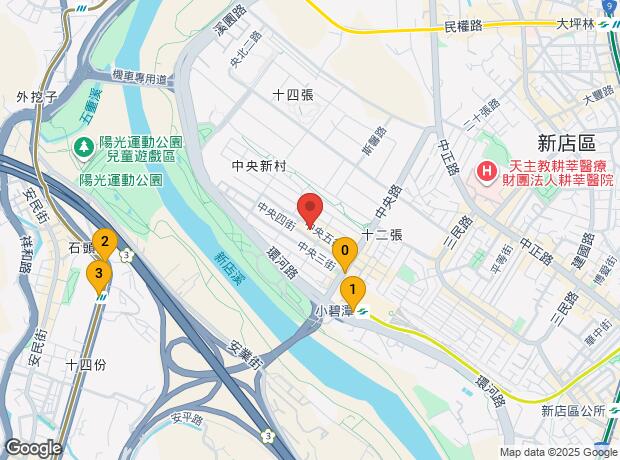This screenshot has width=620, height=460.
Task: Select the orange marker labeled 3
Action: 99,276
